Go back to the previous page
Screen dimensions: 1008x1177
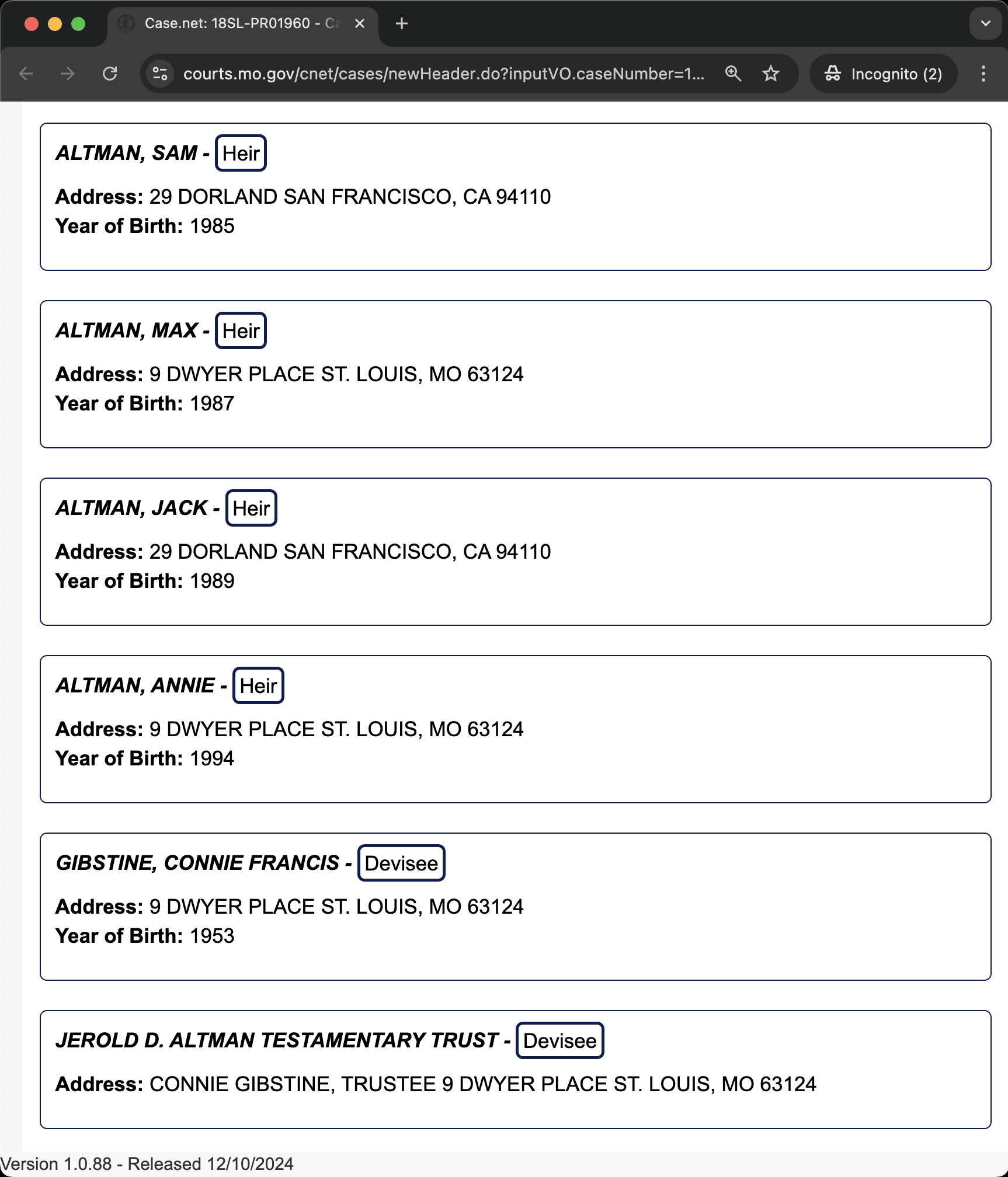[26, 74]
